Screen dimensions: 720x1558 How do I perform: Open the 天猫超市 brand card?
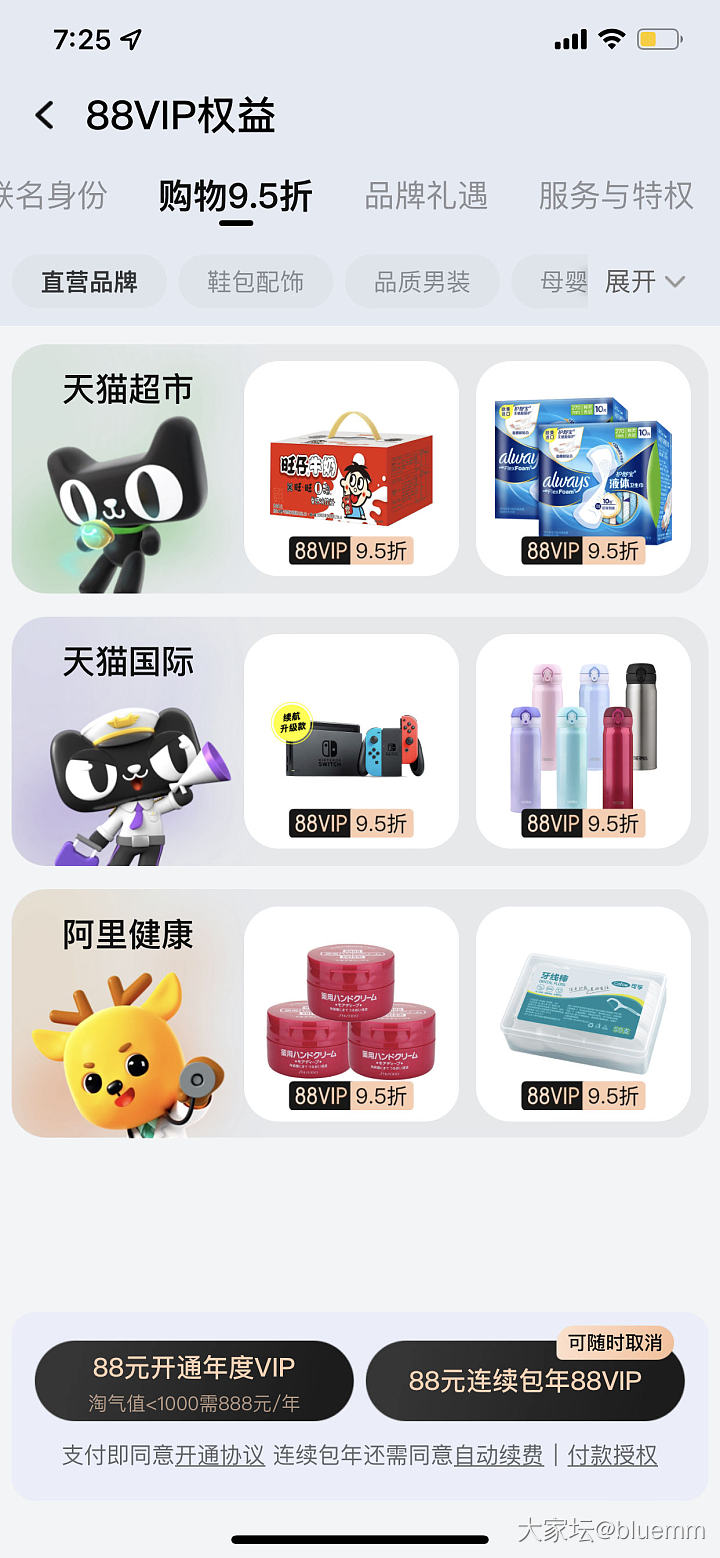(x=126, y=470)
